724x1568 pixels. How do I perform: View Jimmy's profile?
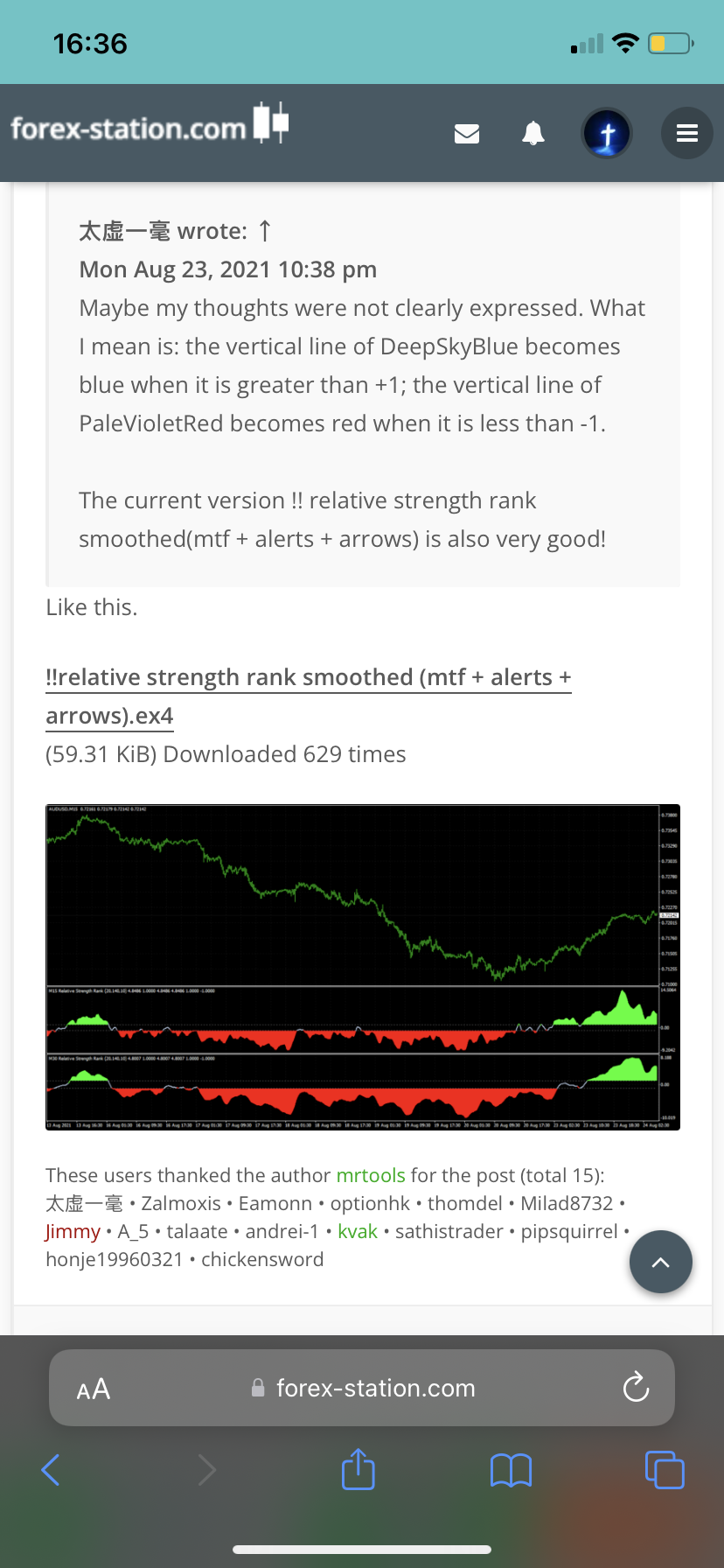pos(73,1231)
